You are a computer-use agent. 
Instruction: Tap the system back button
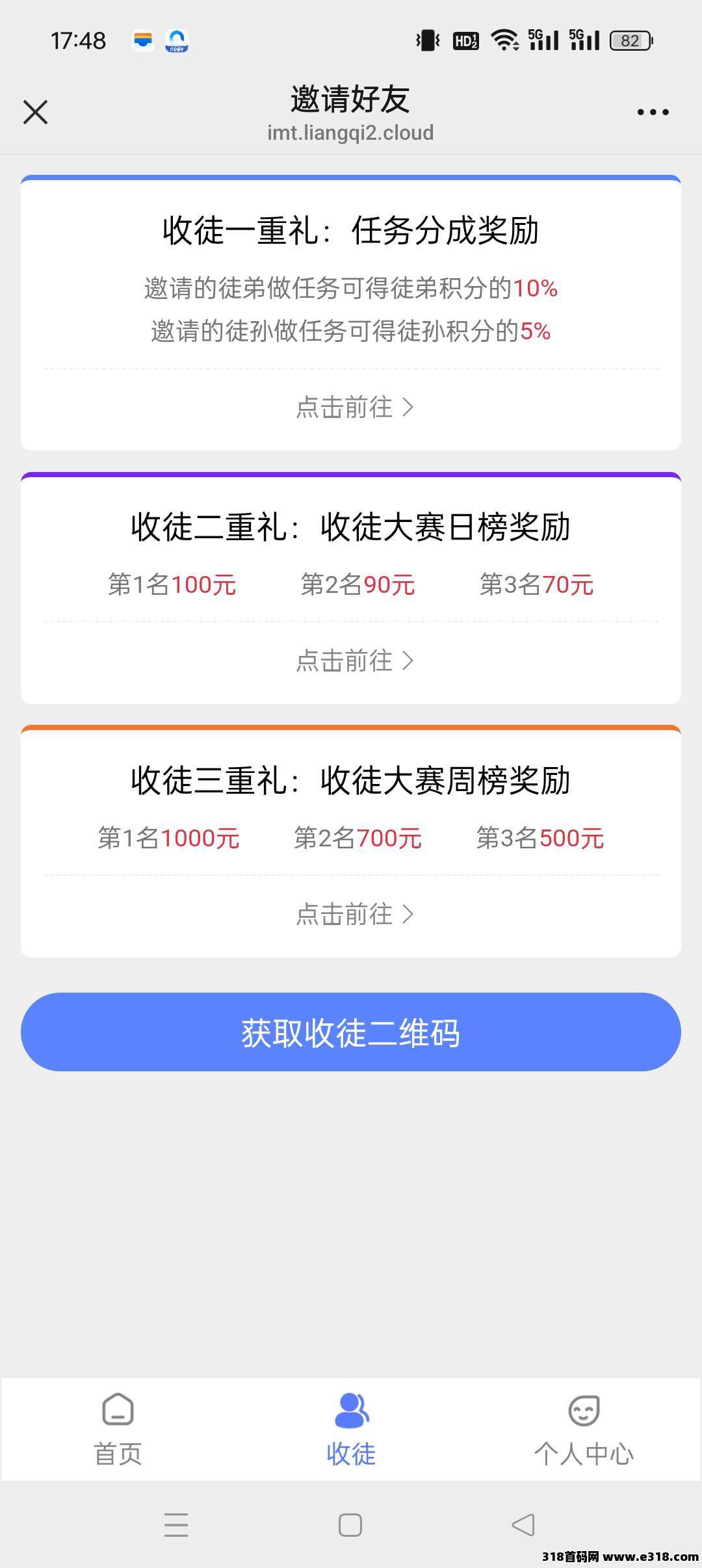click(524, 1525)
